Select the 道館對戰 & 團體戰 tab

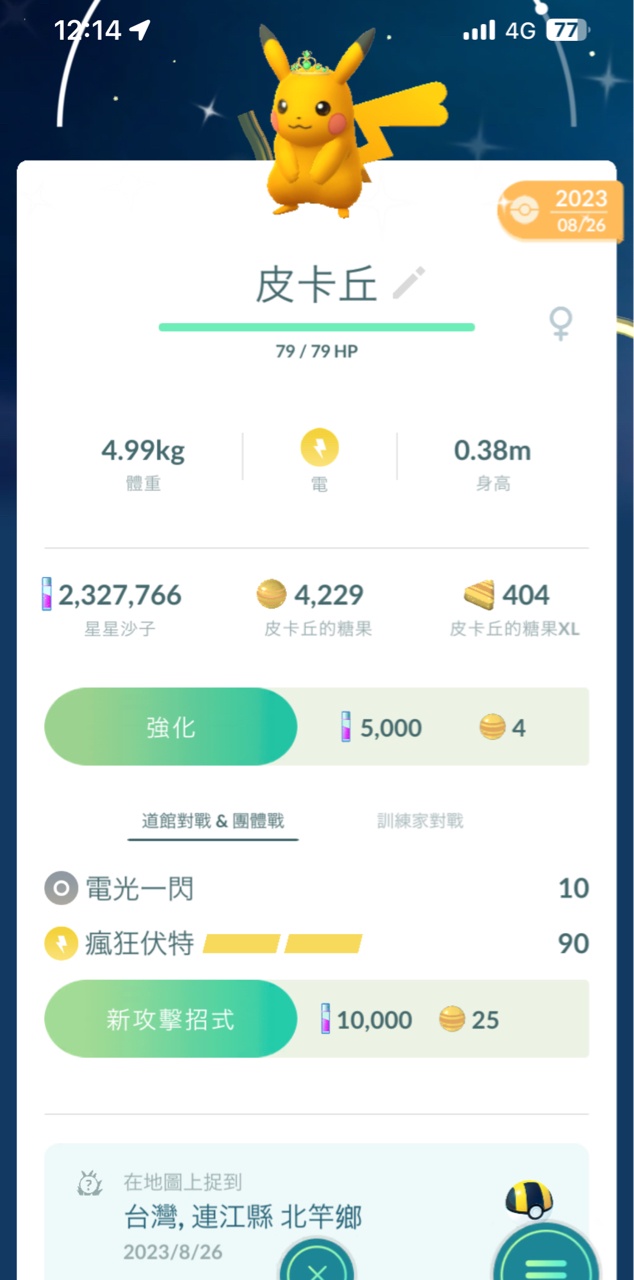[x=213, y=821]
